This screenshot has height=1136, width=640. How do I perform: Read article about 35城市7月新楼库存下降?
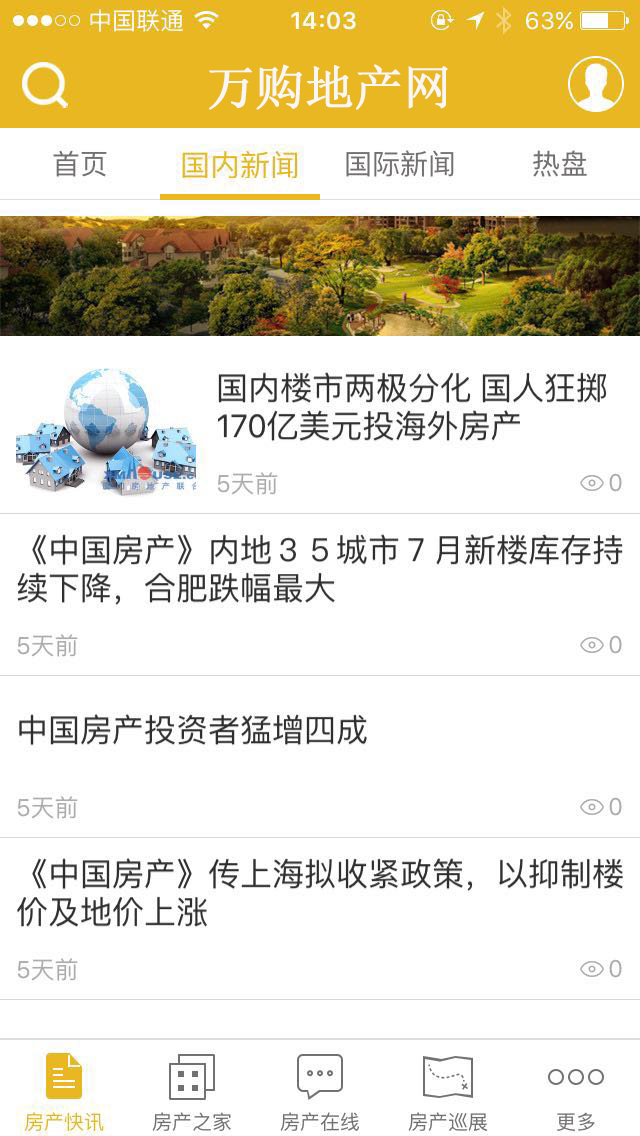coord(320,570)
